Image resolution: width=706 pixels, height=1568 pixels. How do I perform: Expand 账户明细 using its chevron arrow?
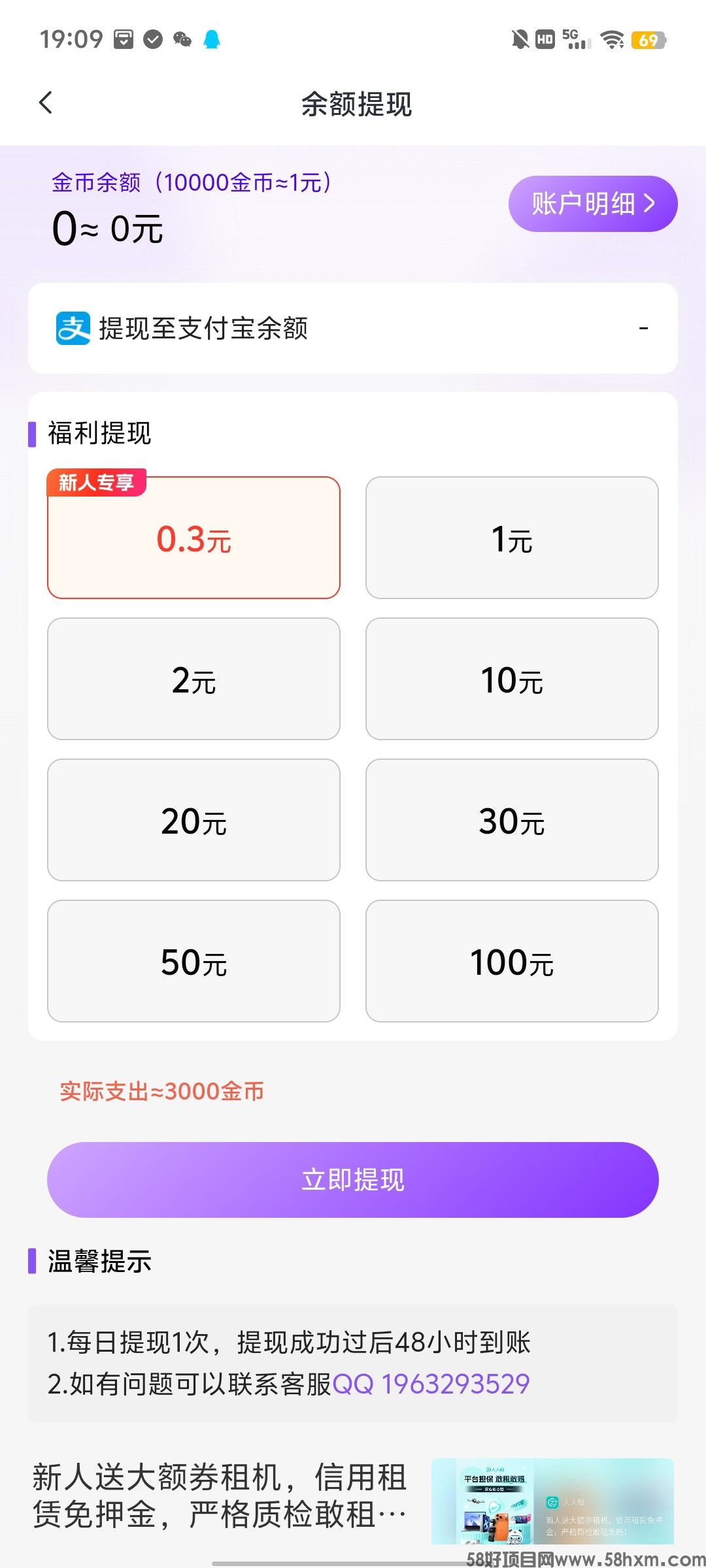point(650,204)
